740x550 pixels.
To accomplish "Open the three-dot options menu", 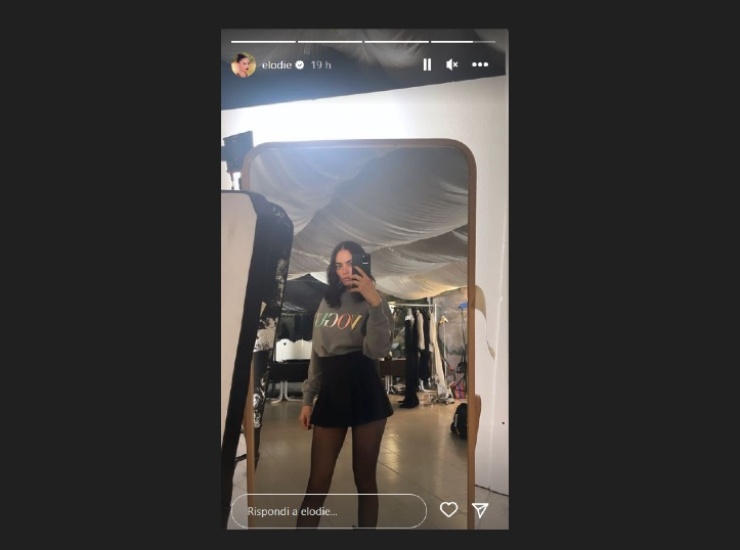I will [x=480, y=65].
